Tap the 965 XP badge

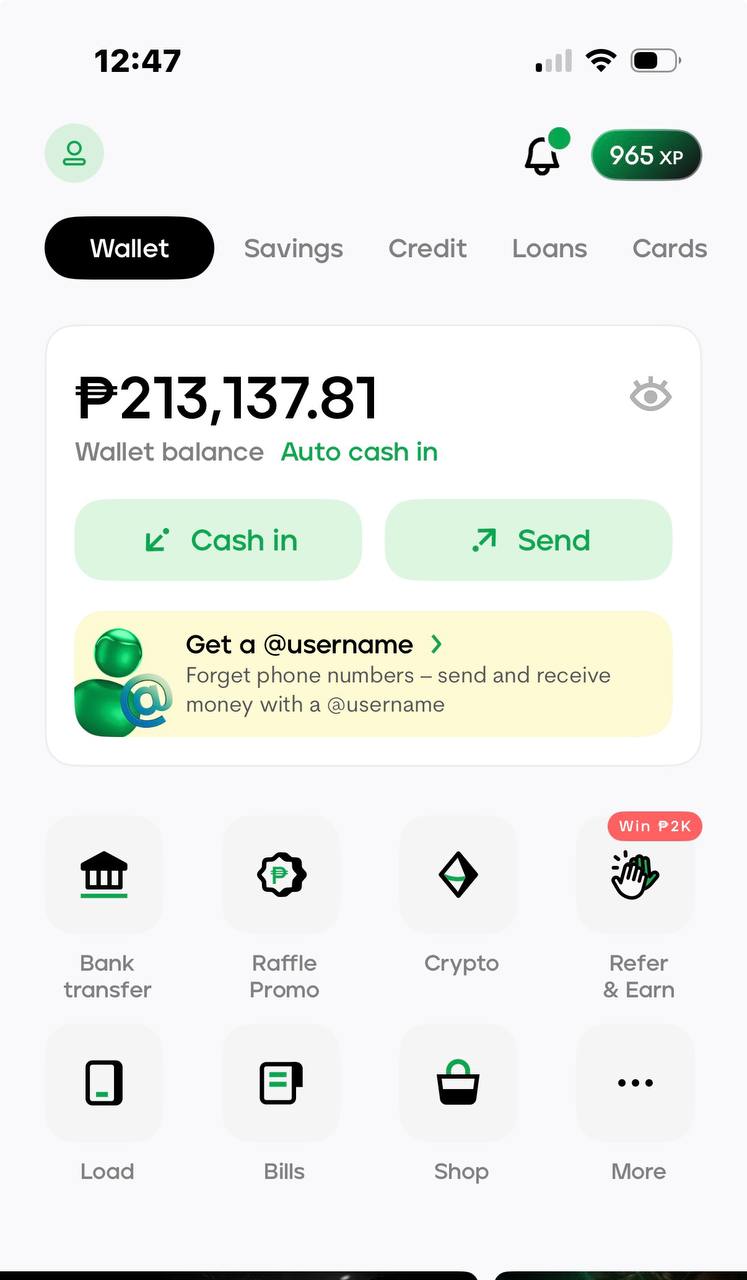tap(646, 156)
